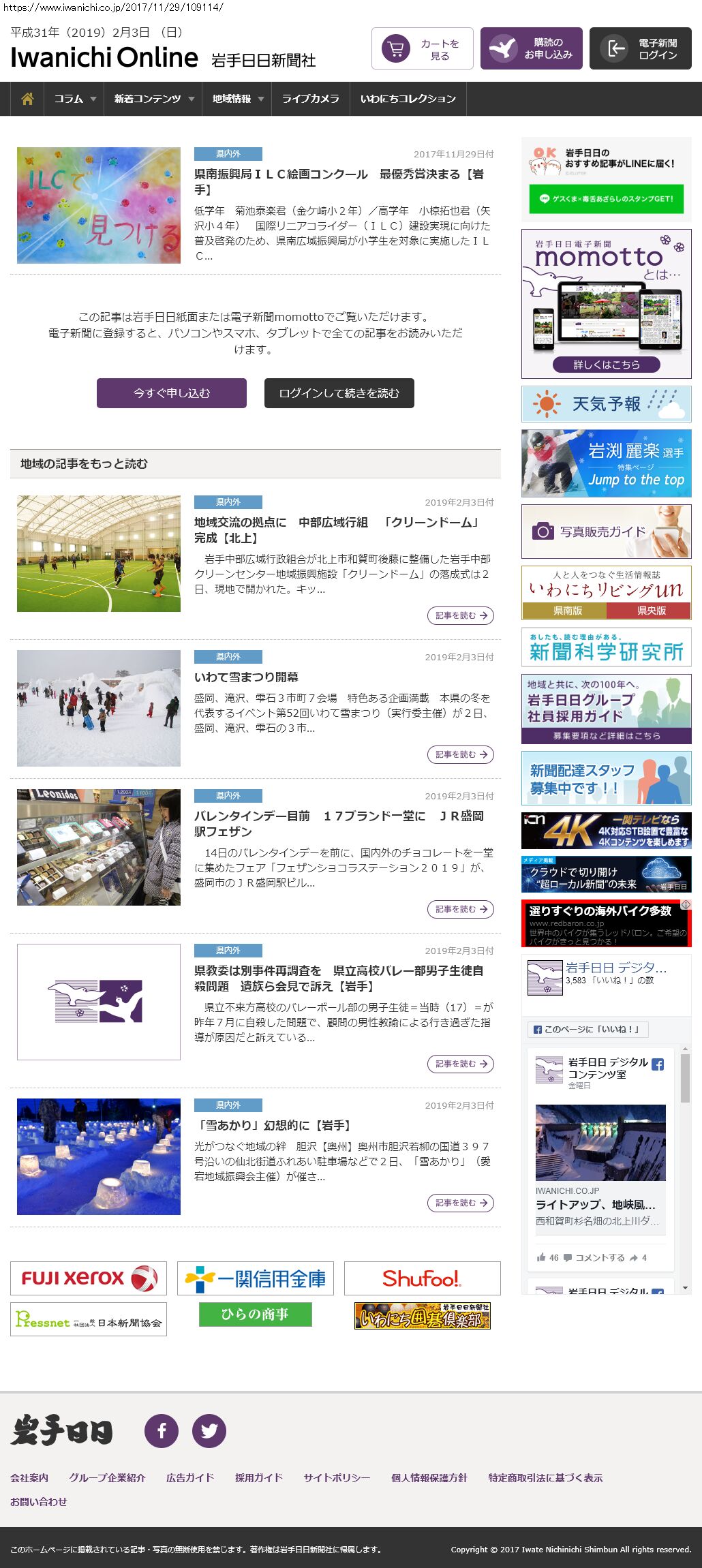Image resolution: width=702 pixels, height=1568 pixels.
Task: Open 会社案内 footer link
Action: coord(29,1477)
